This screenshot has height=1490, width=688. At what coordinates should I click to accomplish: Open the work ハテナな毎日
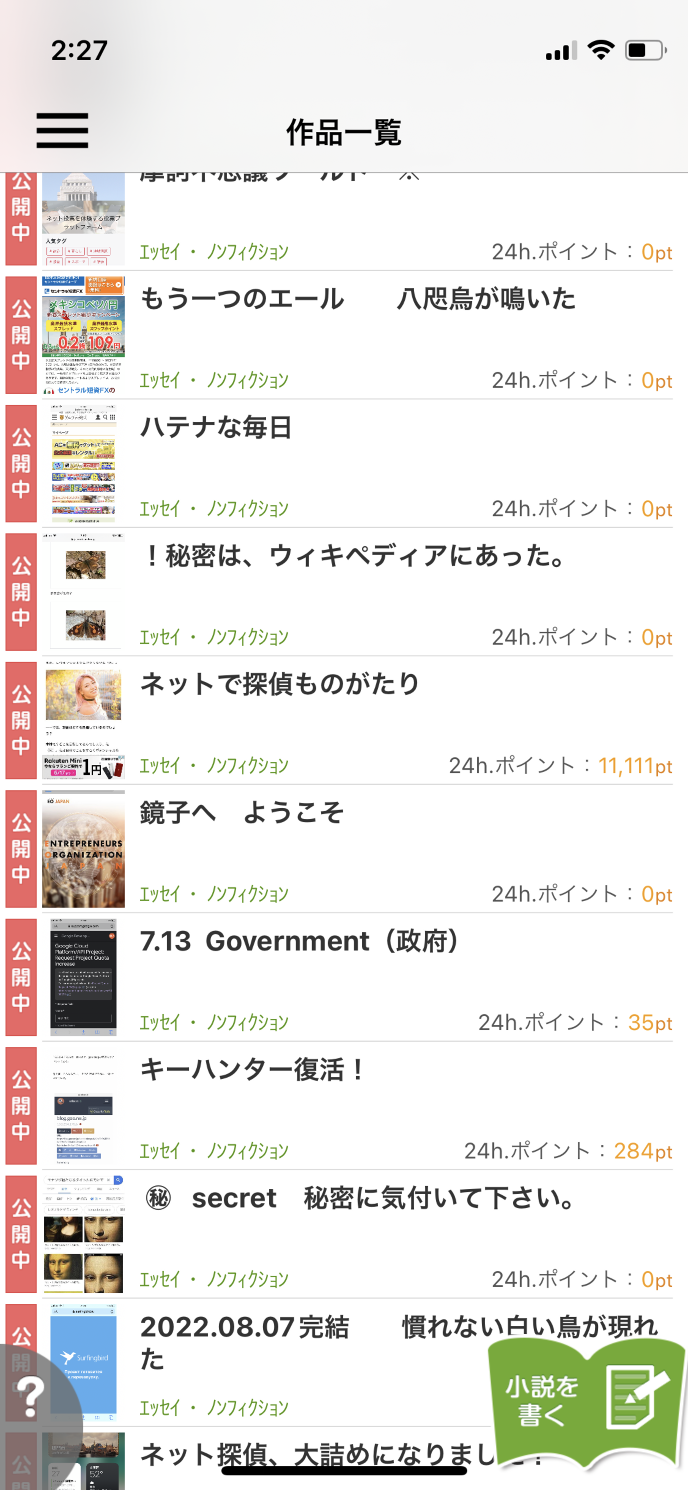216,428
